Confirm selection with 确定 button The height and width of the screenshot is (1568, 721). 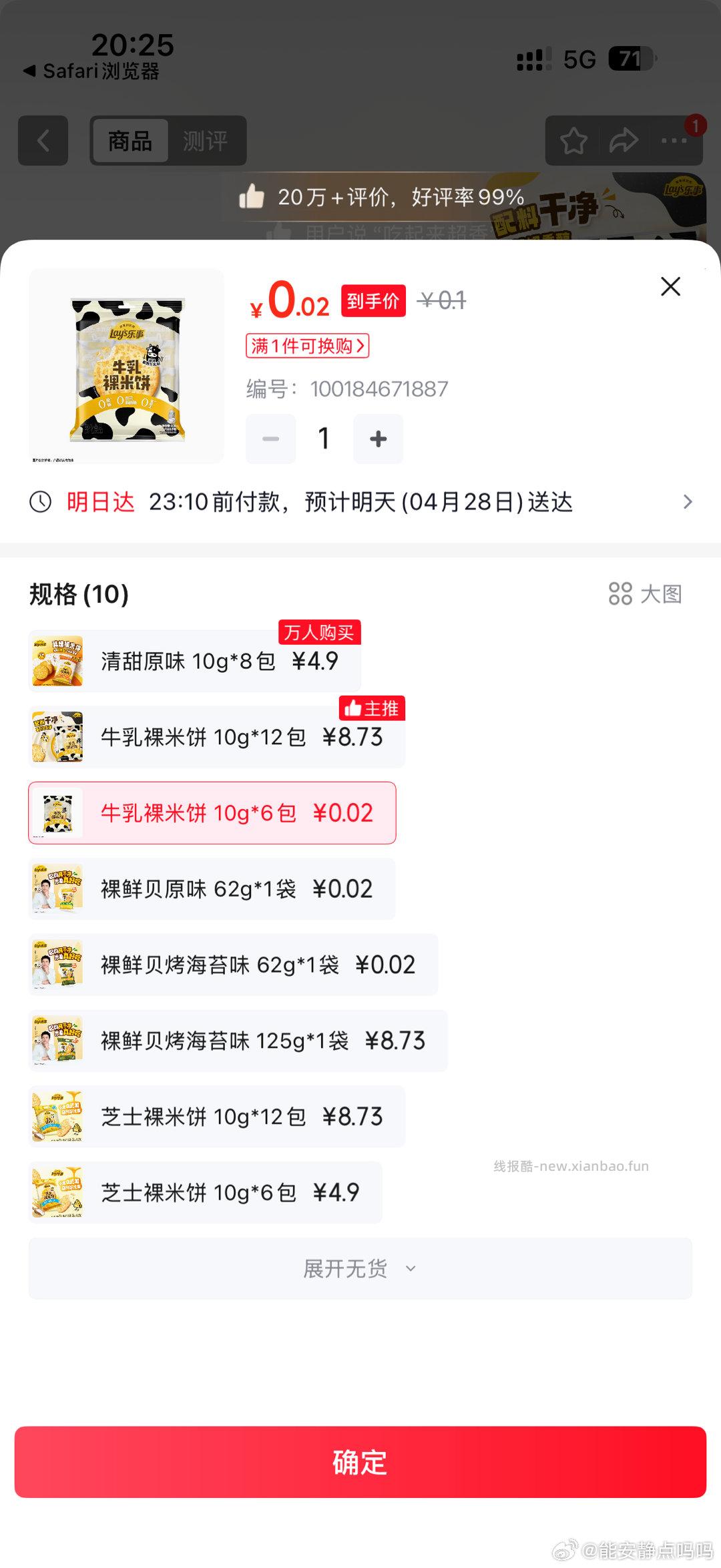point(360,1462)
